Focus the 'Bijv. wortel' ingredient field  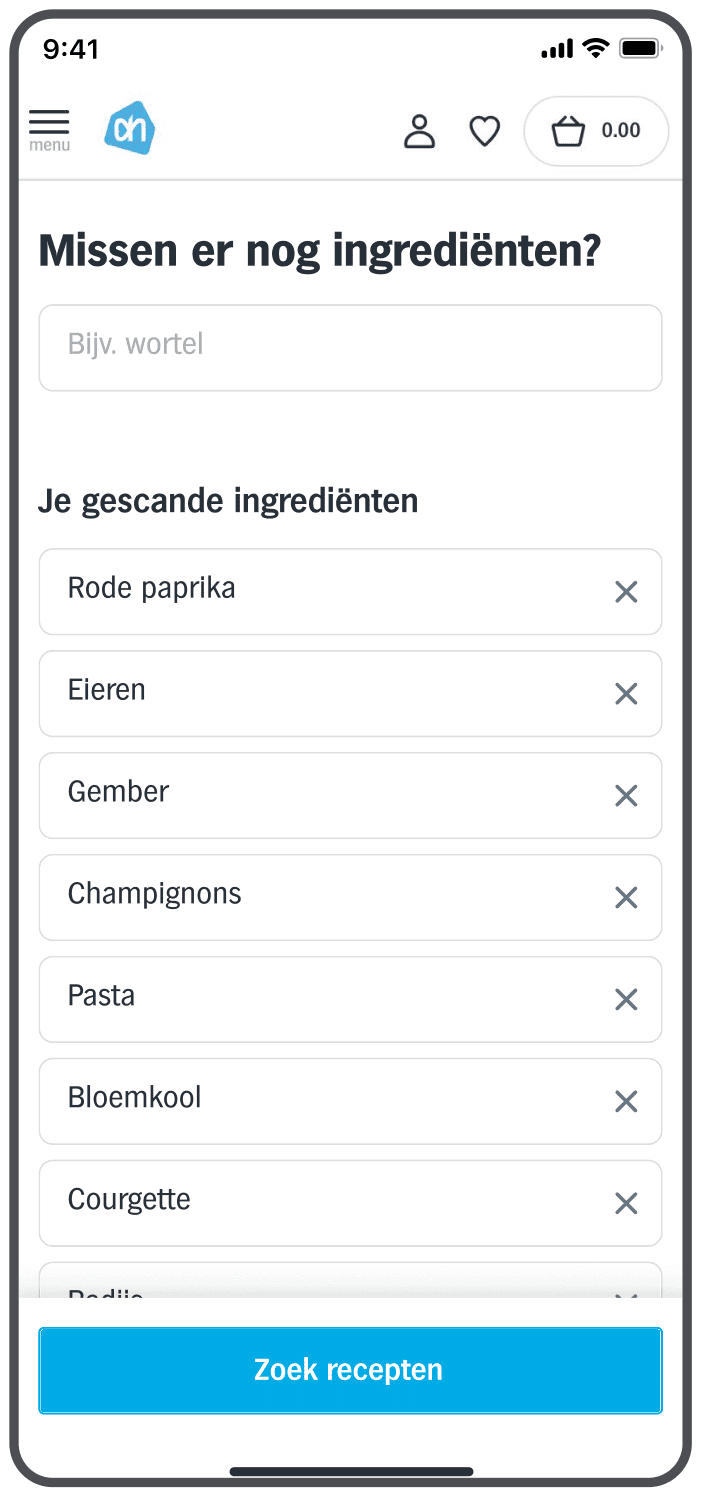pos(350,347)
